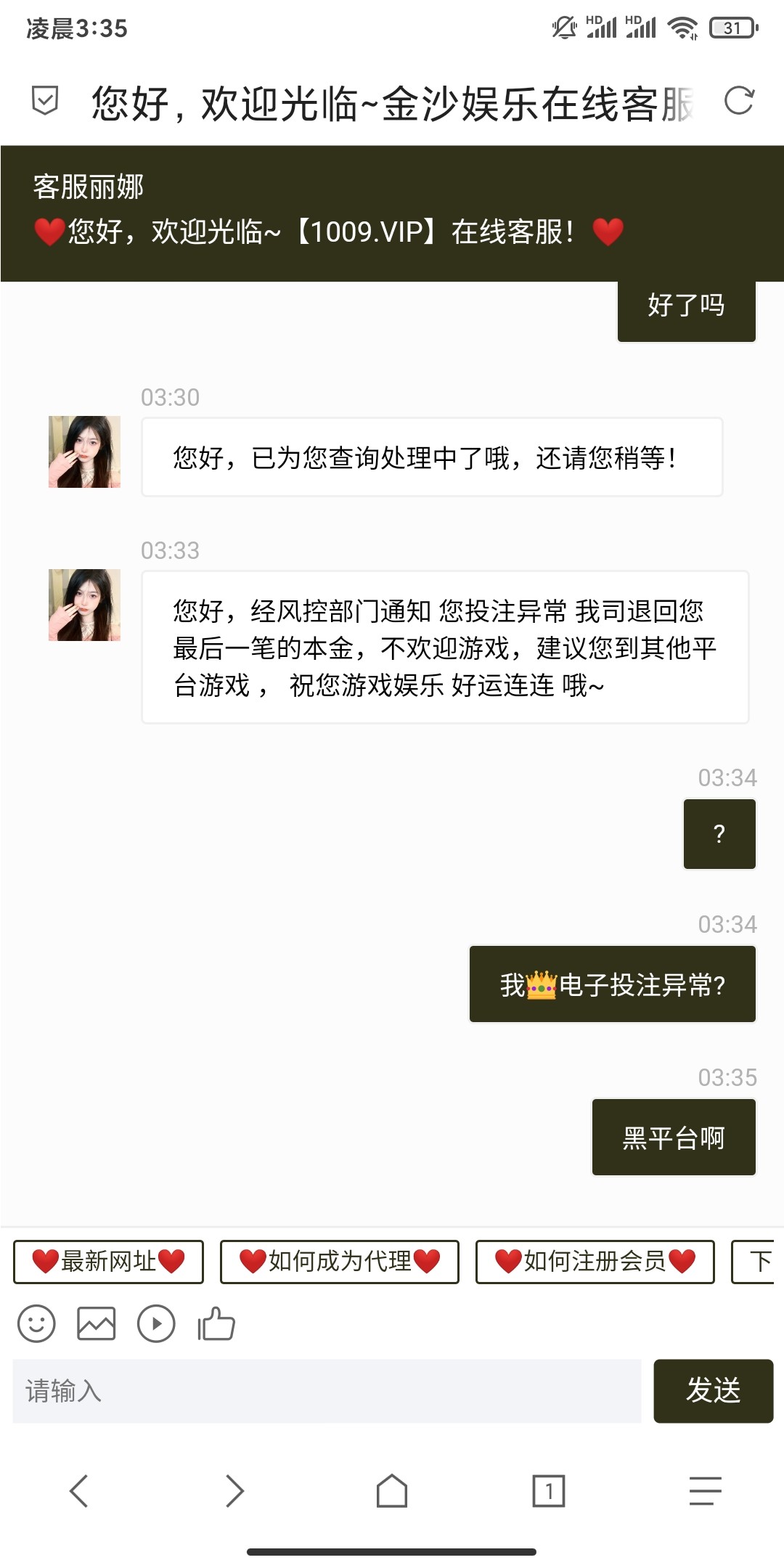Select the 如何成为代理 quick reply chip

coord(340,1262)
